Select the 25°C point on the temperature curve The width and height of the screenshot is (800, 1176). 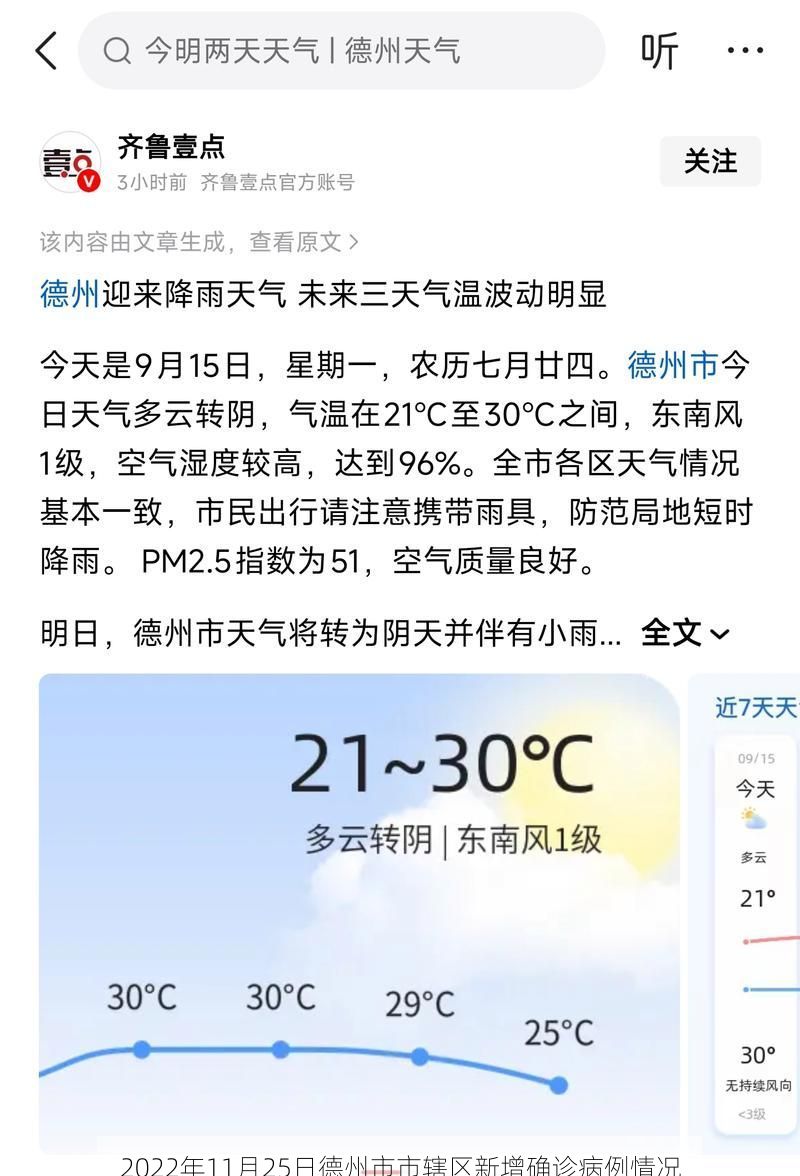tap(557, 1083)
